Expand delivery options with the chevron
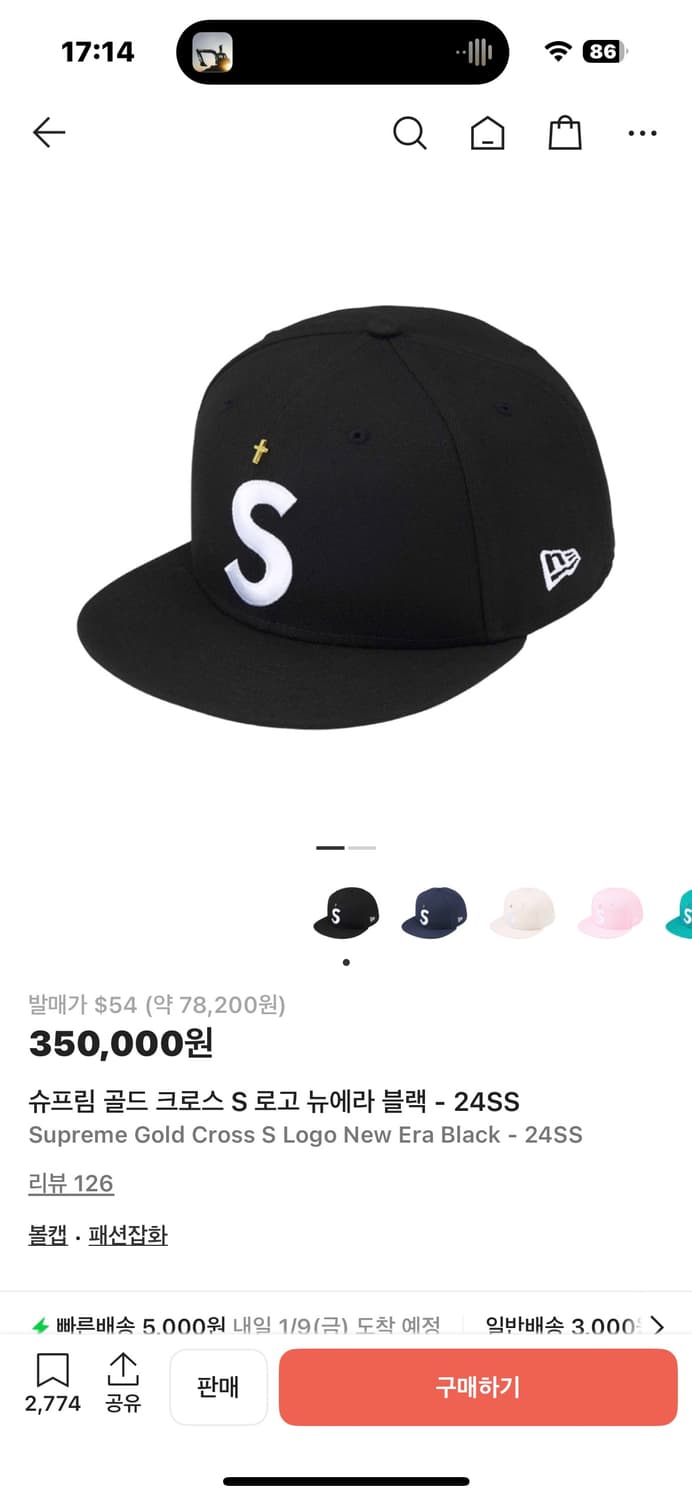Image resolution: width=692 pixels, height=1500 pixels. coord(657,1326)
